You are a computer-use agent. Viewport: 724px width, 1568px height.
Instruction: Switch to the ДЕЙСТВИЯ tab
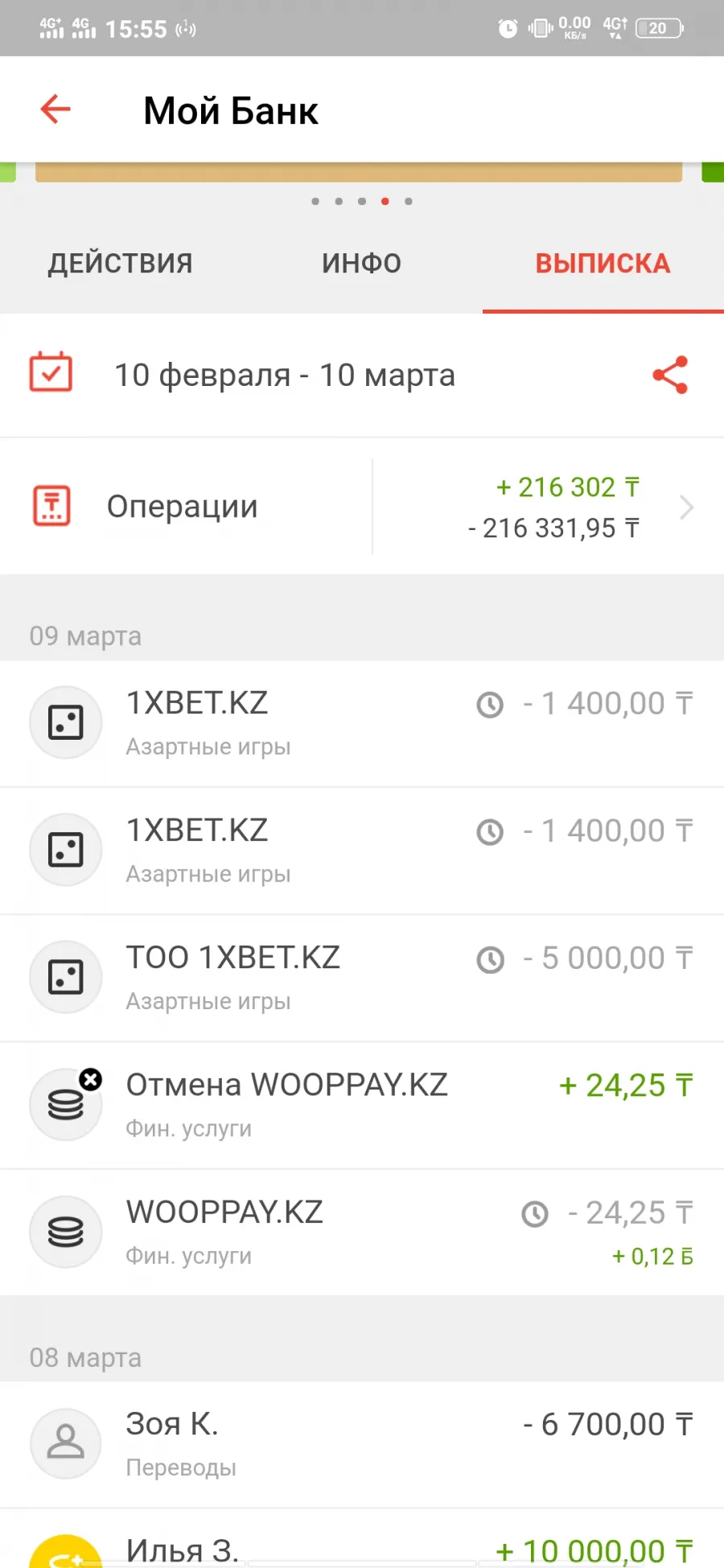[x=121, y=264]
